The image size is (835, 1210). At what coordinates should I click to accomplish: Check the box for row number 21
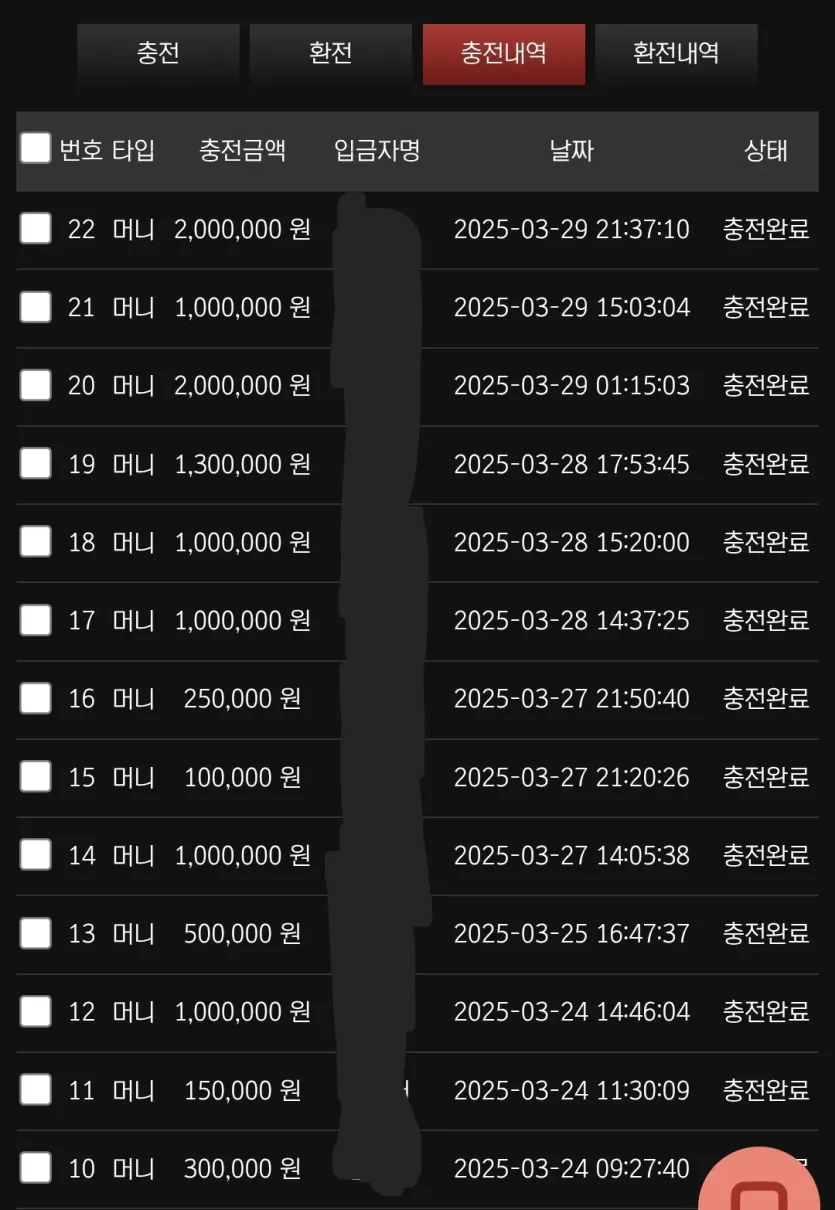pos(35,307)
